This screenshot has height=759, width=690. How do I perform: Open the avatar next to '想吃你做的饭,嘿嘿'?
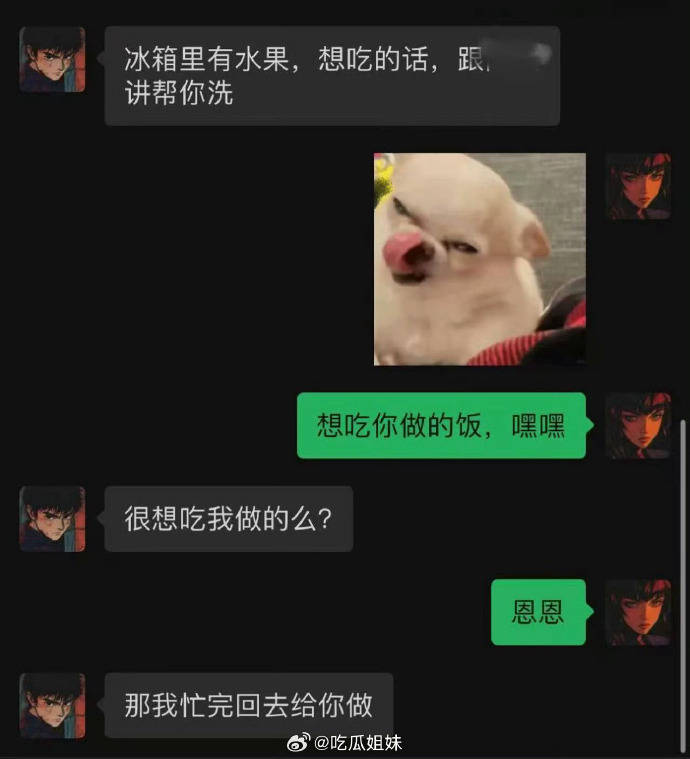(638, 425)
